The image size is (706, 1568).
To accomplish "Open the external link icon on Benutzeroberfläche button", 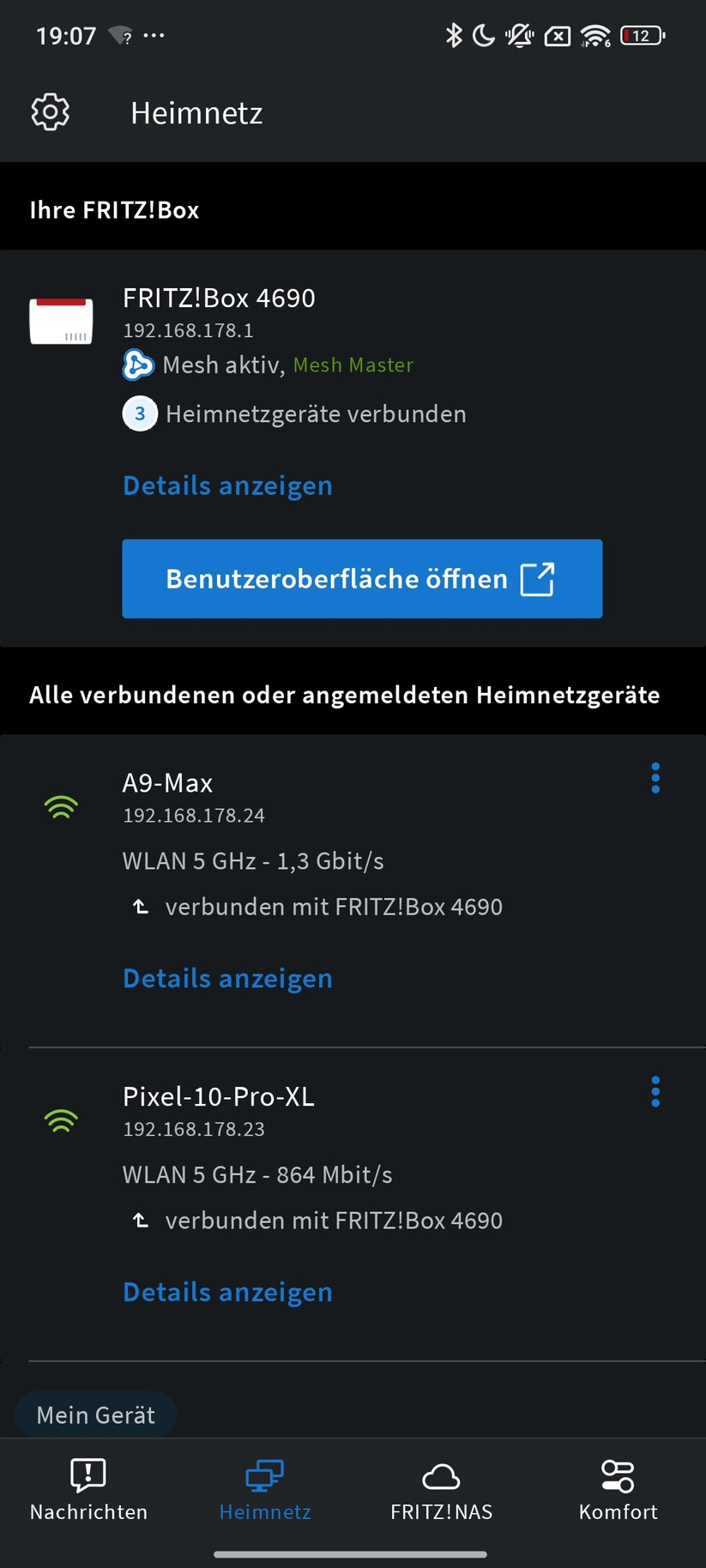I will [539, 579].
